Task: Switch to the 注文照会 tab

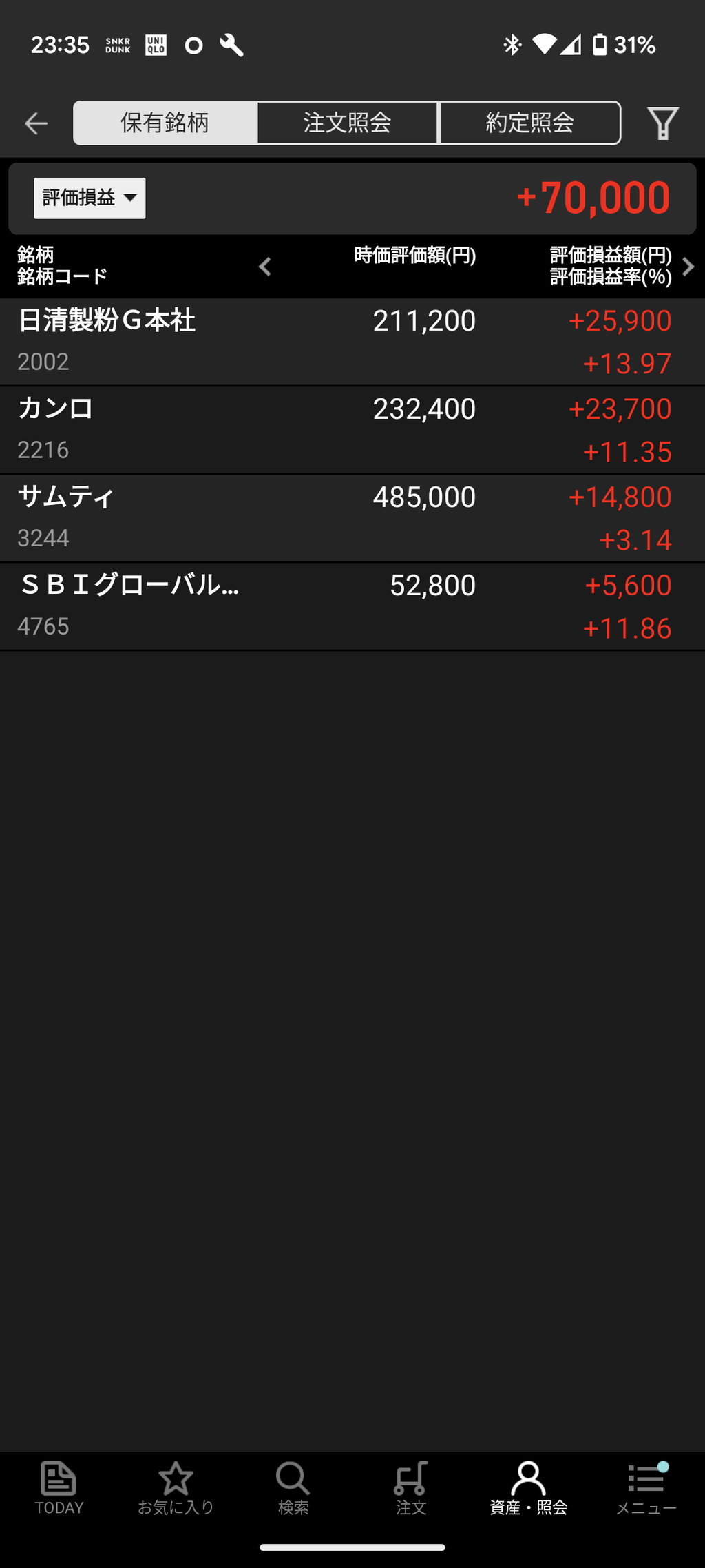Action: 347,123
